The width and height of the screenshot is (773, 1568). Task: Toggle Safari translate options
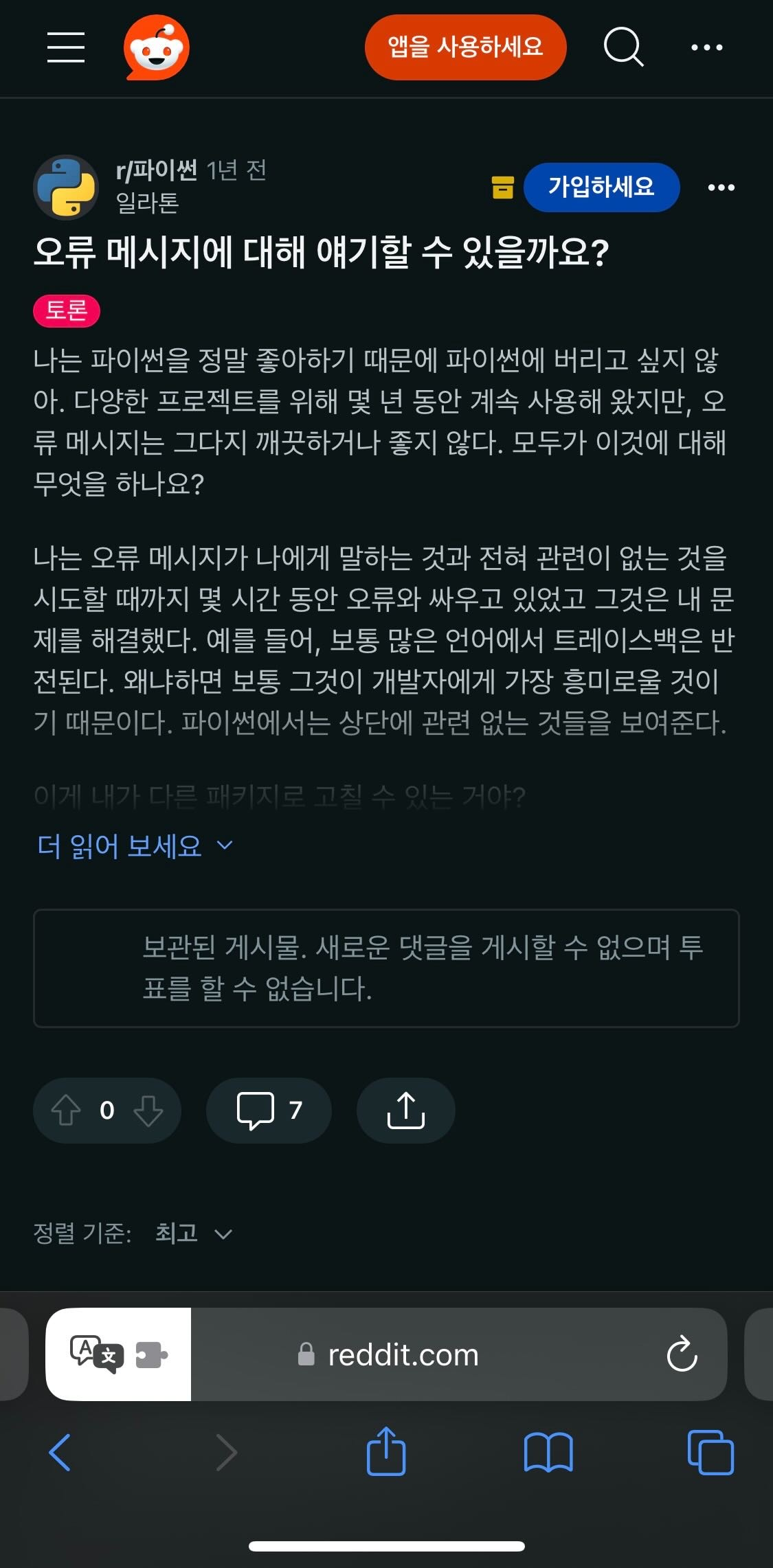pyautogui.click(x=96, y=1354)
